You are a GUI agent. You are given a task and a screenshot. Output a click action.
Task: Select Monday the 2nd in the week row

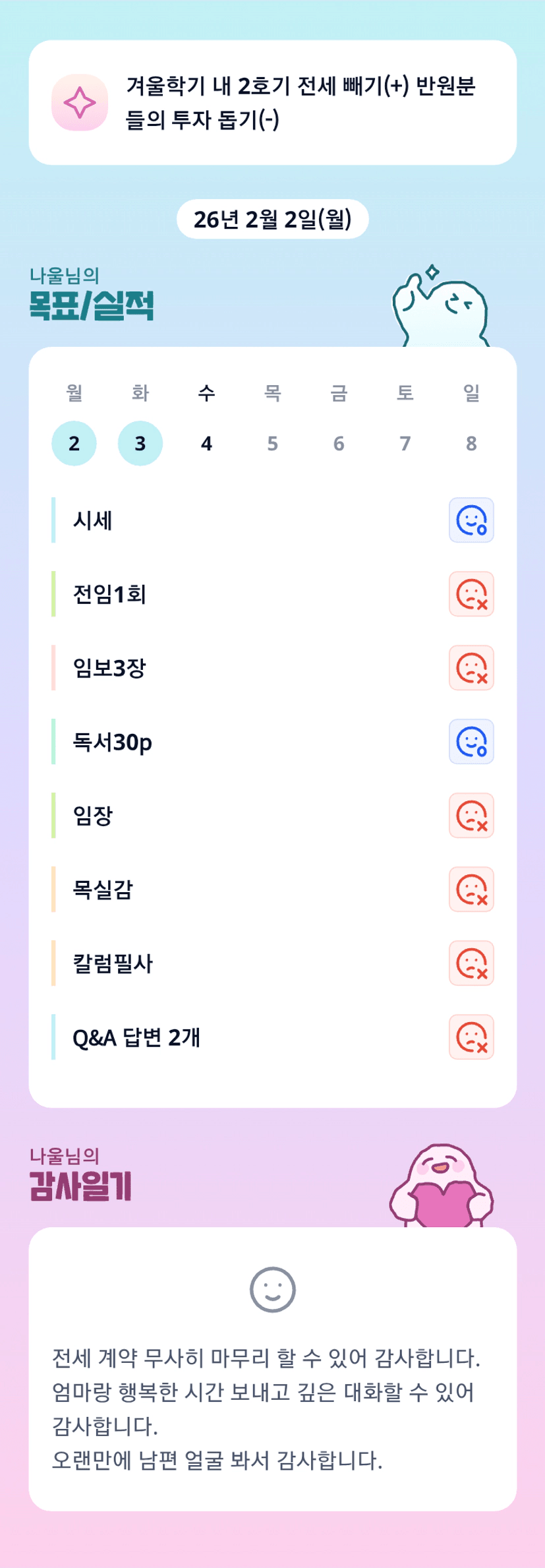click(x=74, y=443)
